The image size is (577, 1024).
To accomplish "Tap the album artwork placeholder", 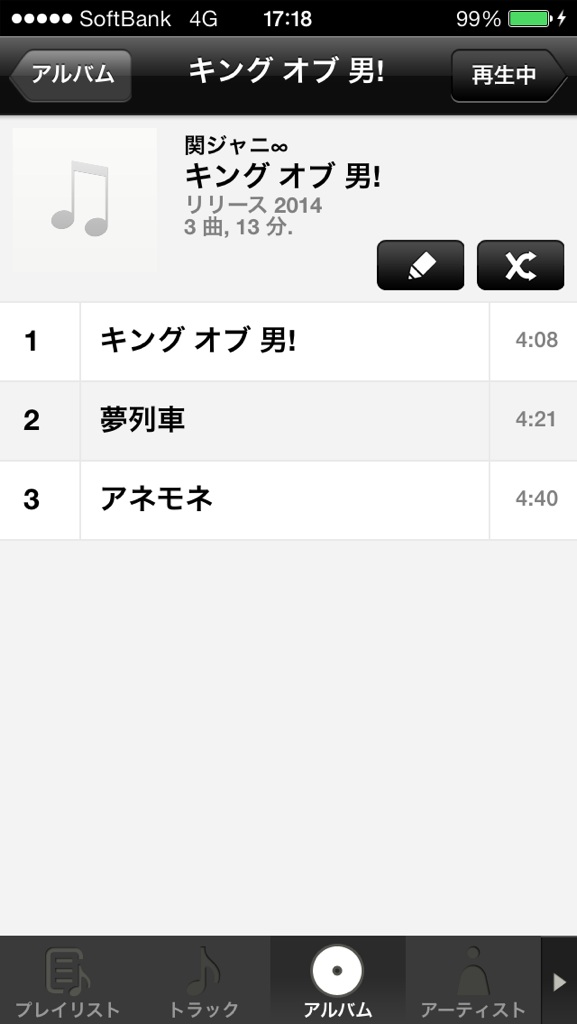I will pyautogui.click(x=85, y=200).
